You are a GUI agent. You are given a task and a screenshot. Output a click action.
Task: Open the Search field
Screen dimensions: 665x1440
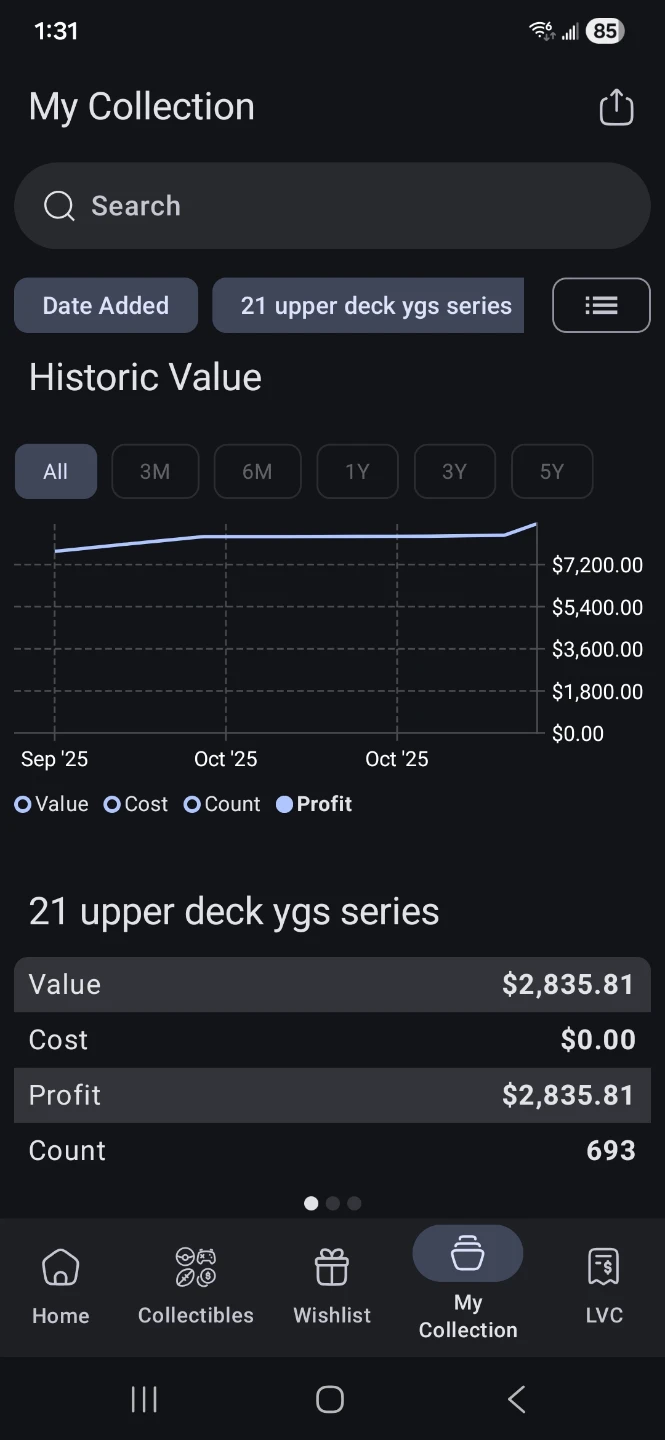click(x=332, y=206)
